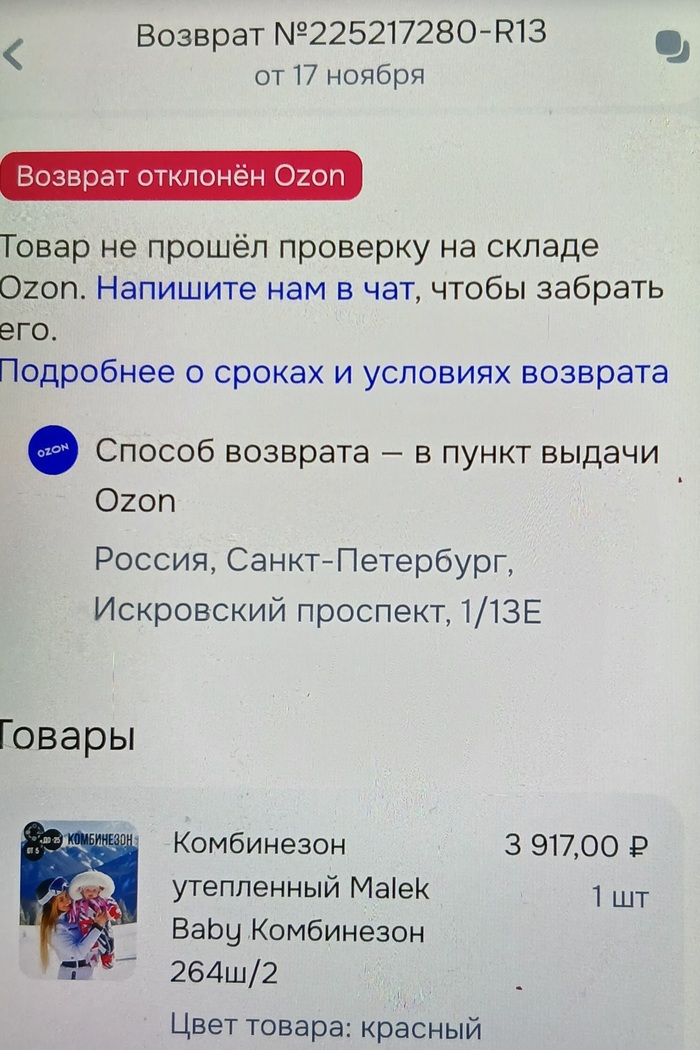Screen dimensions: 700x1050
Task: Open the support chat bubble icon
Action: point(668,46)
